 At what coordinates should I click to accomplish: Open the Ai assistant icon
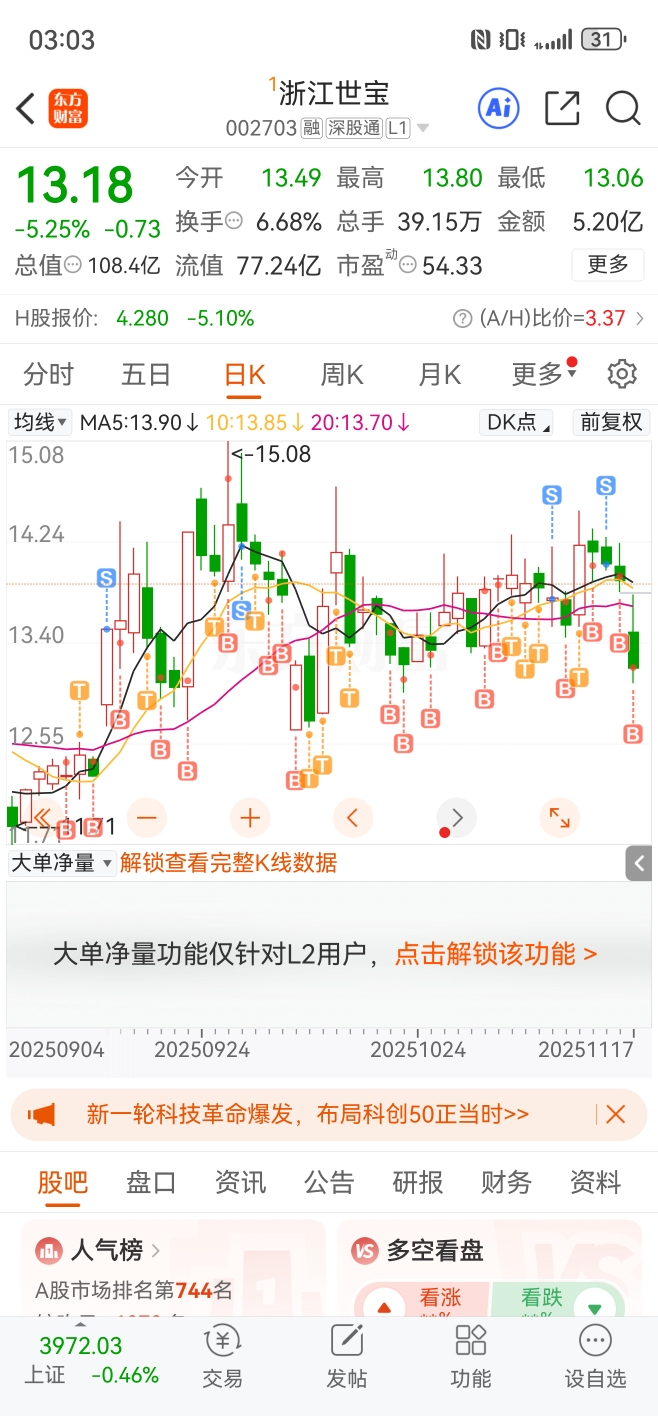[x=498, y=108]
